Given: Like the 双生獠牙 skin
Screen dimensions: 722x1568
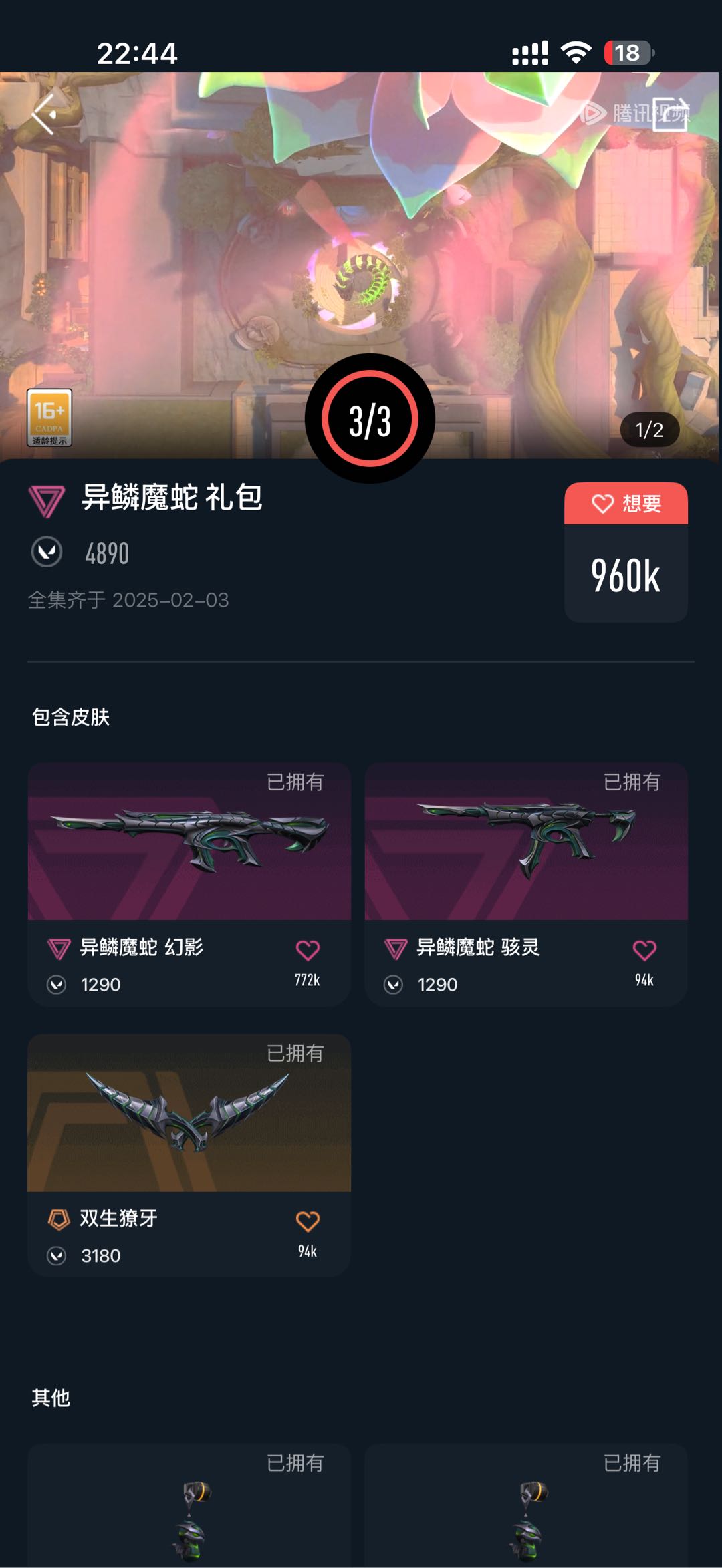Looking at the screenshot, I should (308, 1221).
